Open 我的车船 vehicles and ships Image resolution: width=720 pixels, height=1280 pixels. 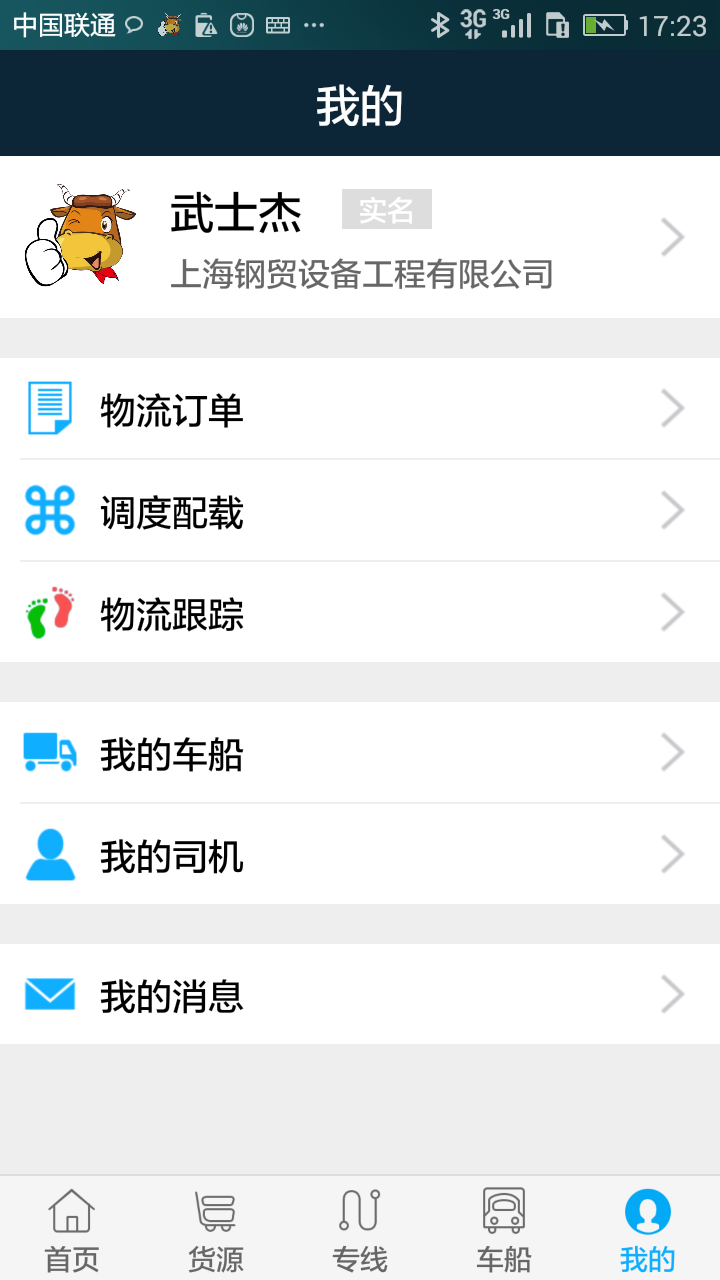click(x=360, y=754)
